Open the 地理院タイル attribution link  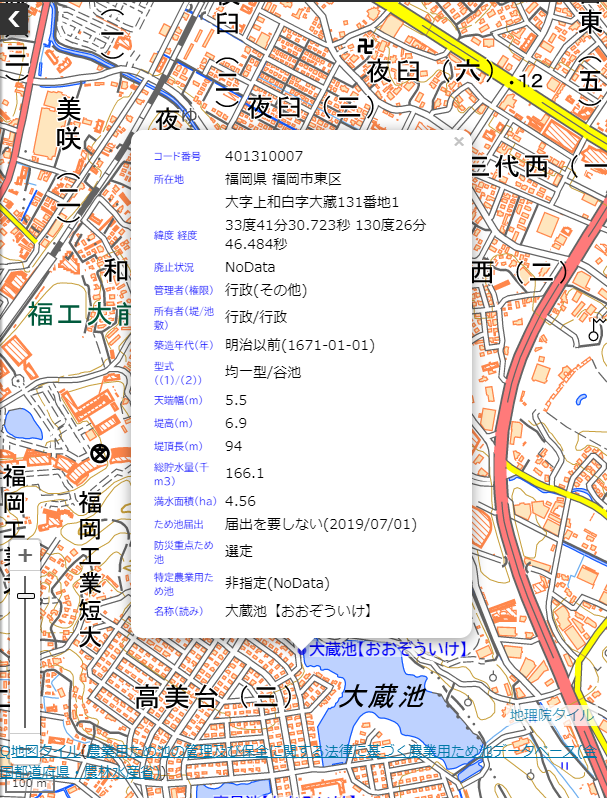coord(551,715)
